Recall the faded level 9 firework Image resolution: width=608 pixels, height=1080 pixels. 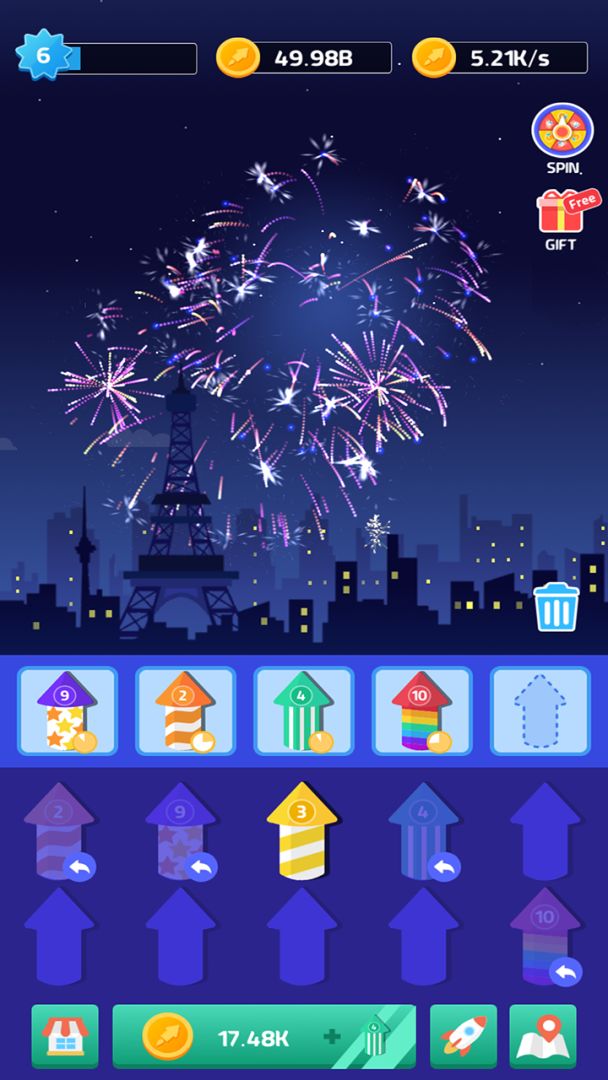[x=201, y=866]
